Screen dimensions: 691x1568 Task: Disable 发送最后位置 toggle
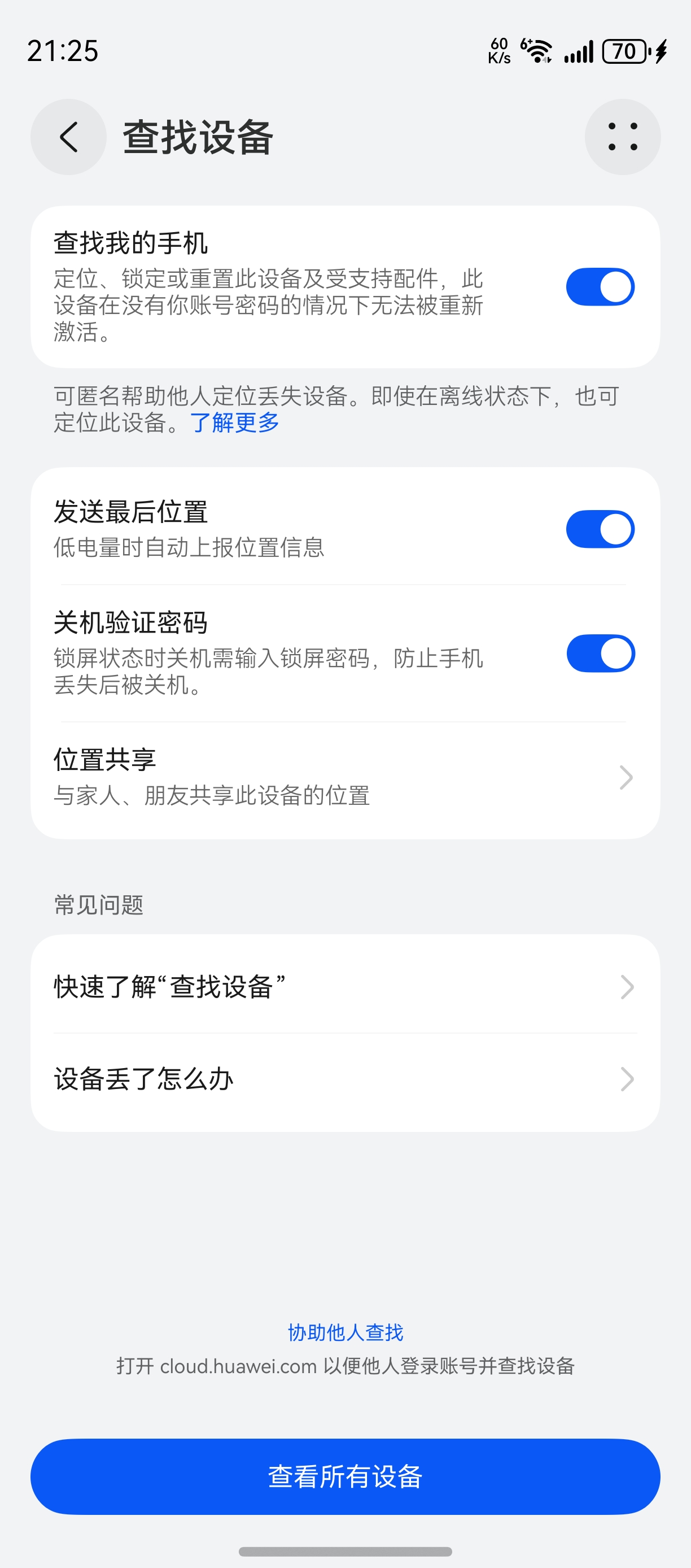tap(600, 529)
